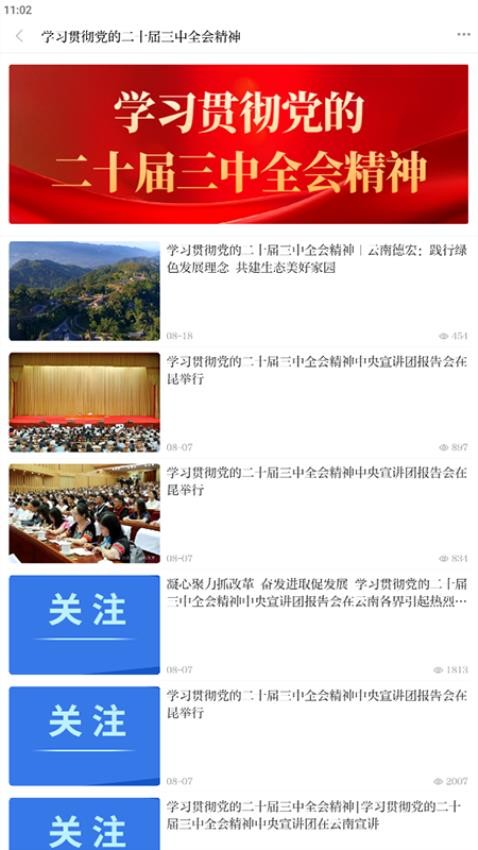
Task: Open the three-dot overflow menu
Action: (463, 35)
